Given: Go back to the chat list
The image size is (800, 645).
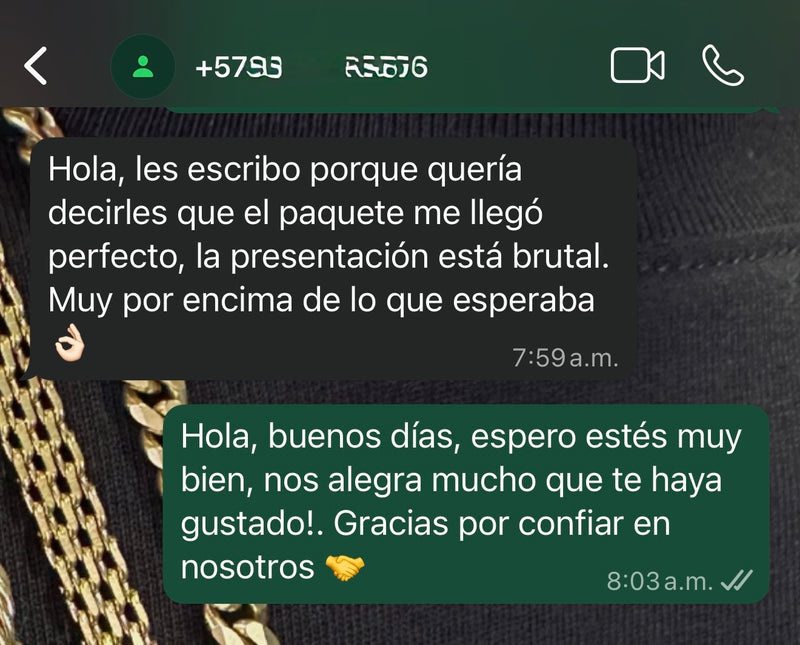Looking at the screenshot, I should (x=36, y=67).
